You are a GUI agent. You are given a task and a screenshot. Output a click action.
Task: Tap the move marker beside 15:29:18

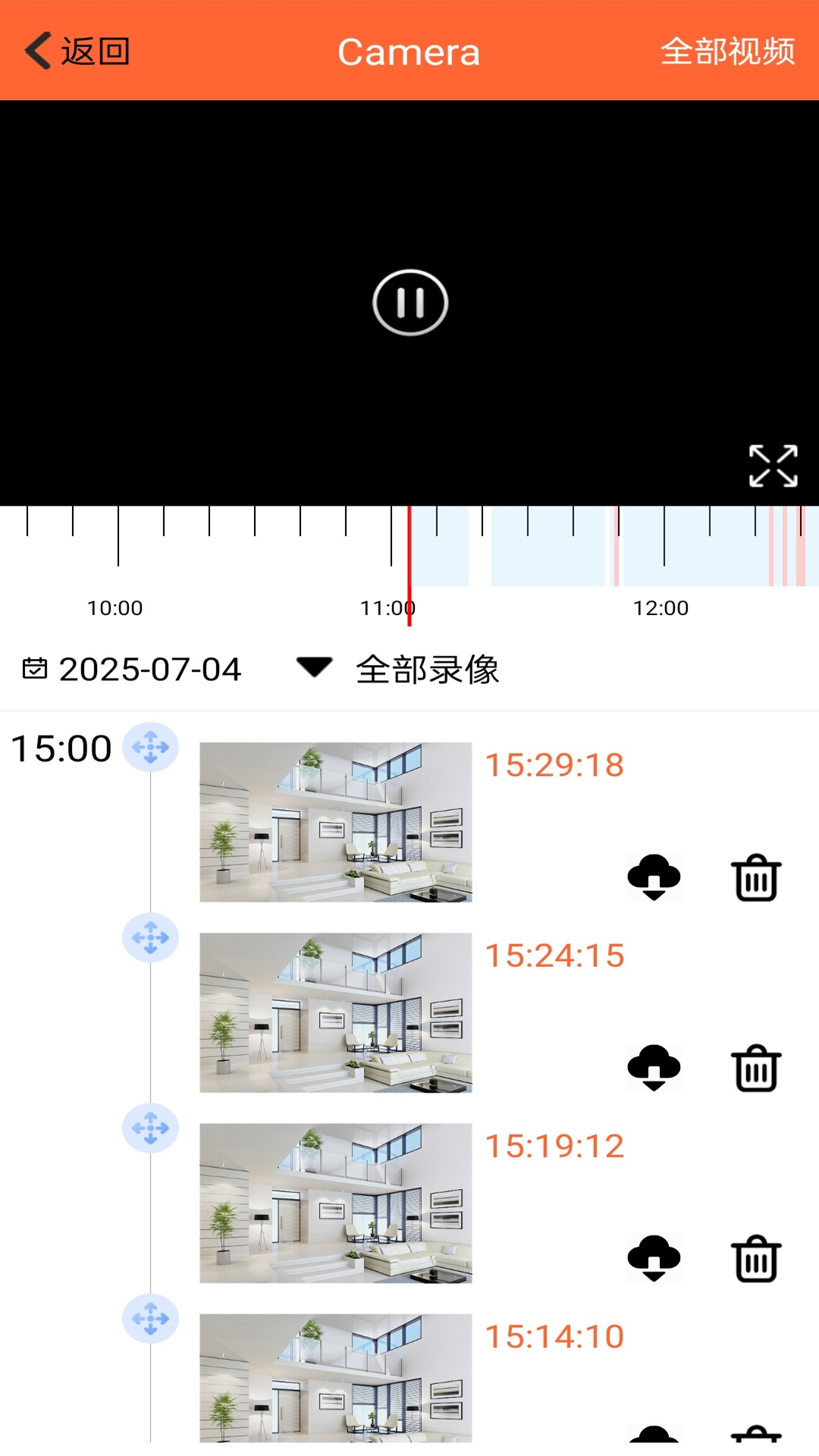(150, 748)
